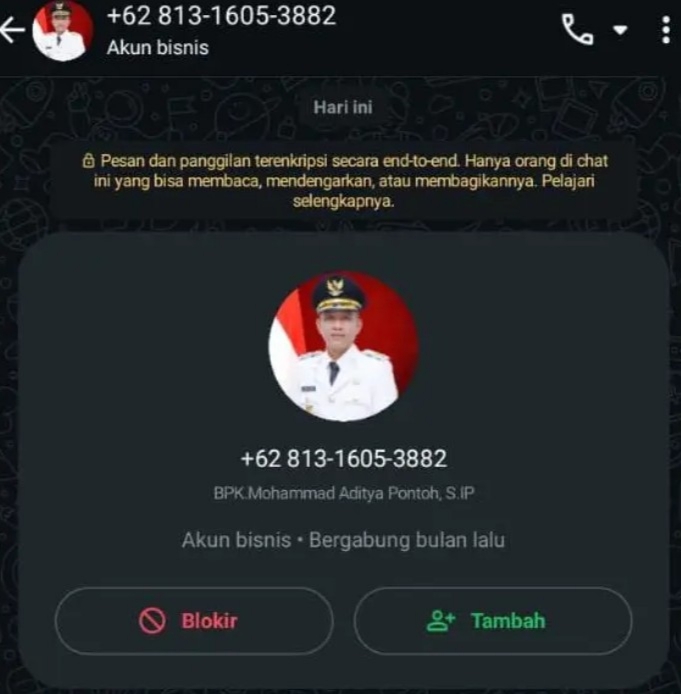View the large profile photo in the card

coord(343,346)
